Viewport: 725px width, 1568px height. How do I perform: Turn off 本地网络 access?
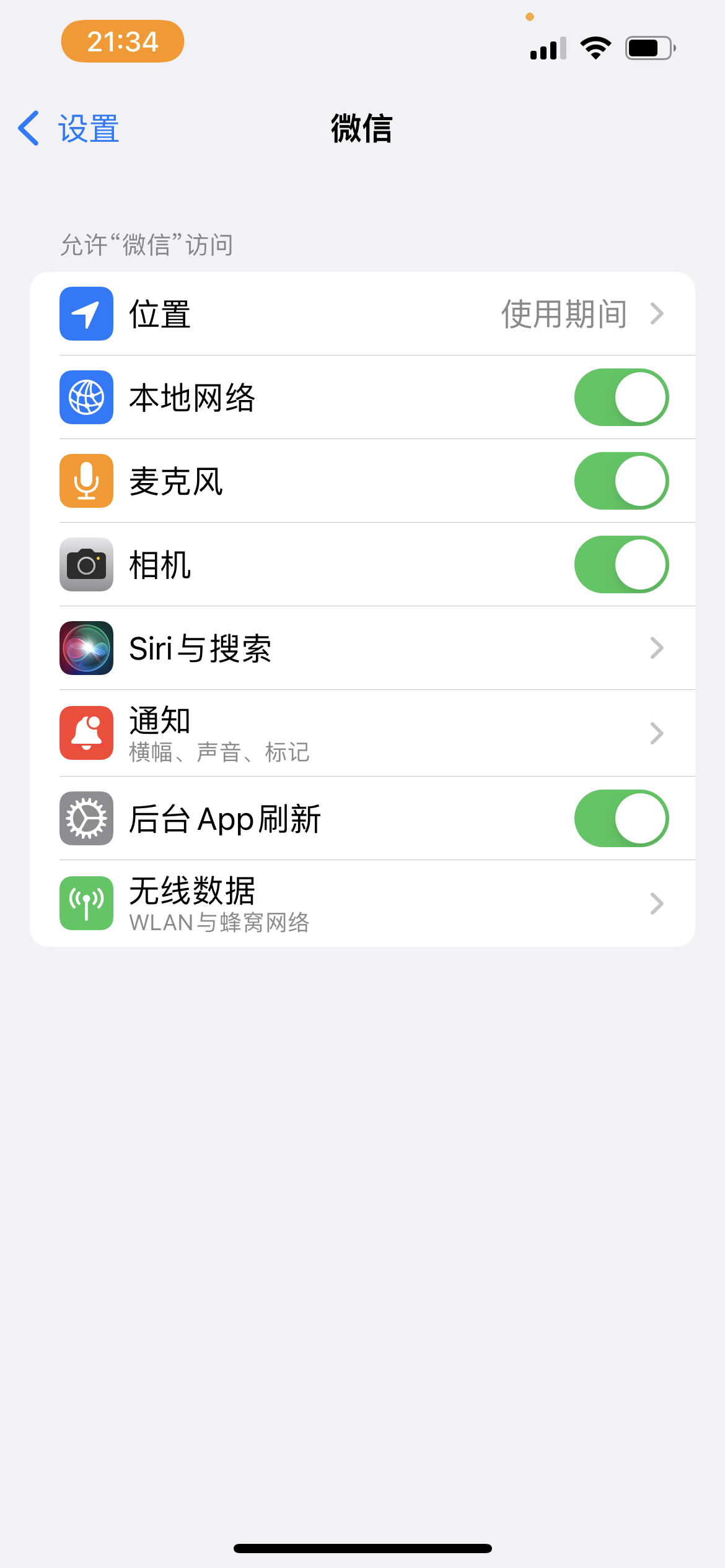621,398
